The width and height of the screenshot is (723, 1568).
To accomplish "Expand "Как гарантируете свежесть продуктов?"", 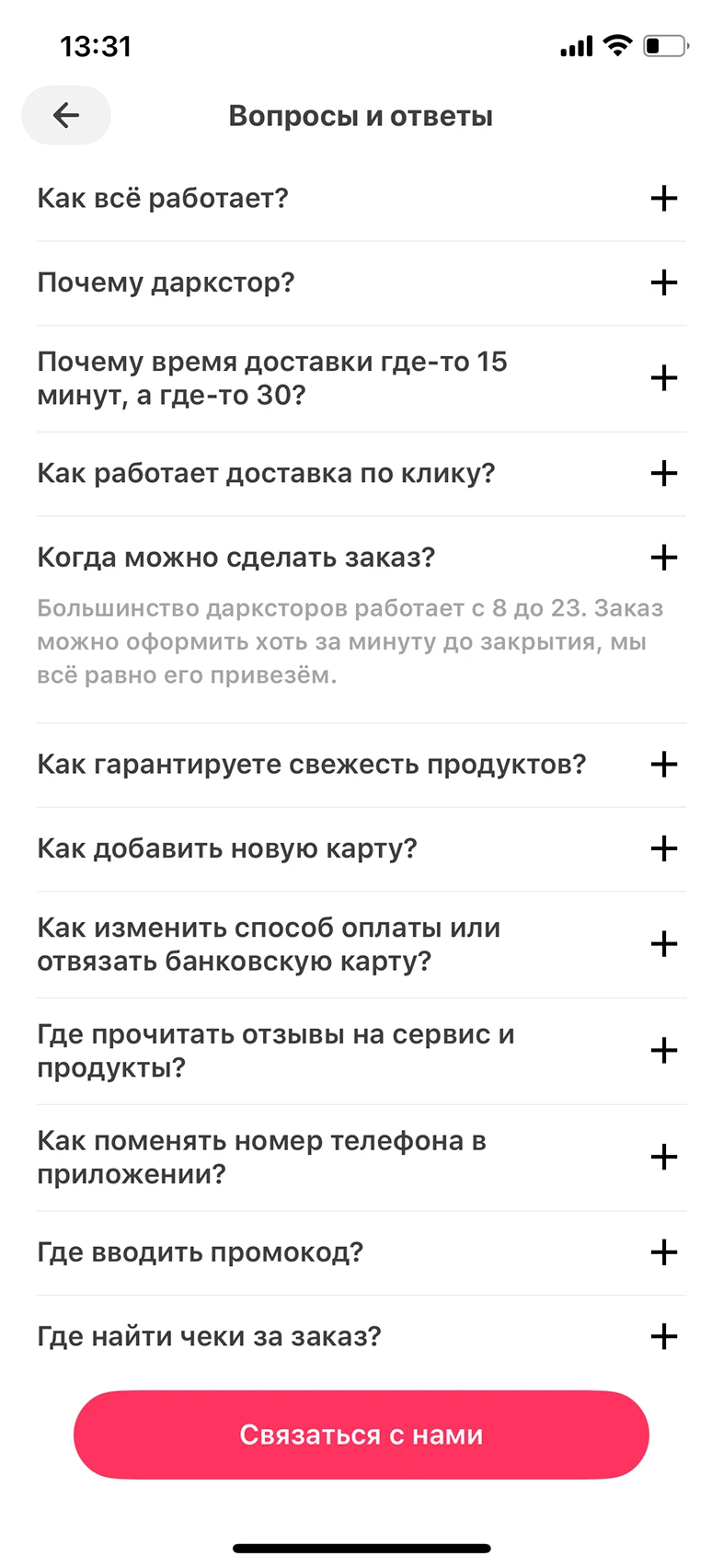I will [663, 764].
